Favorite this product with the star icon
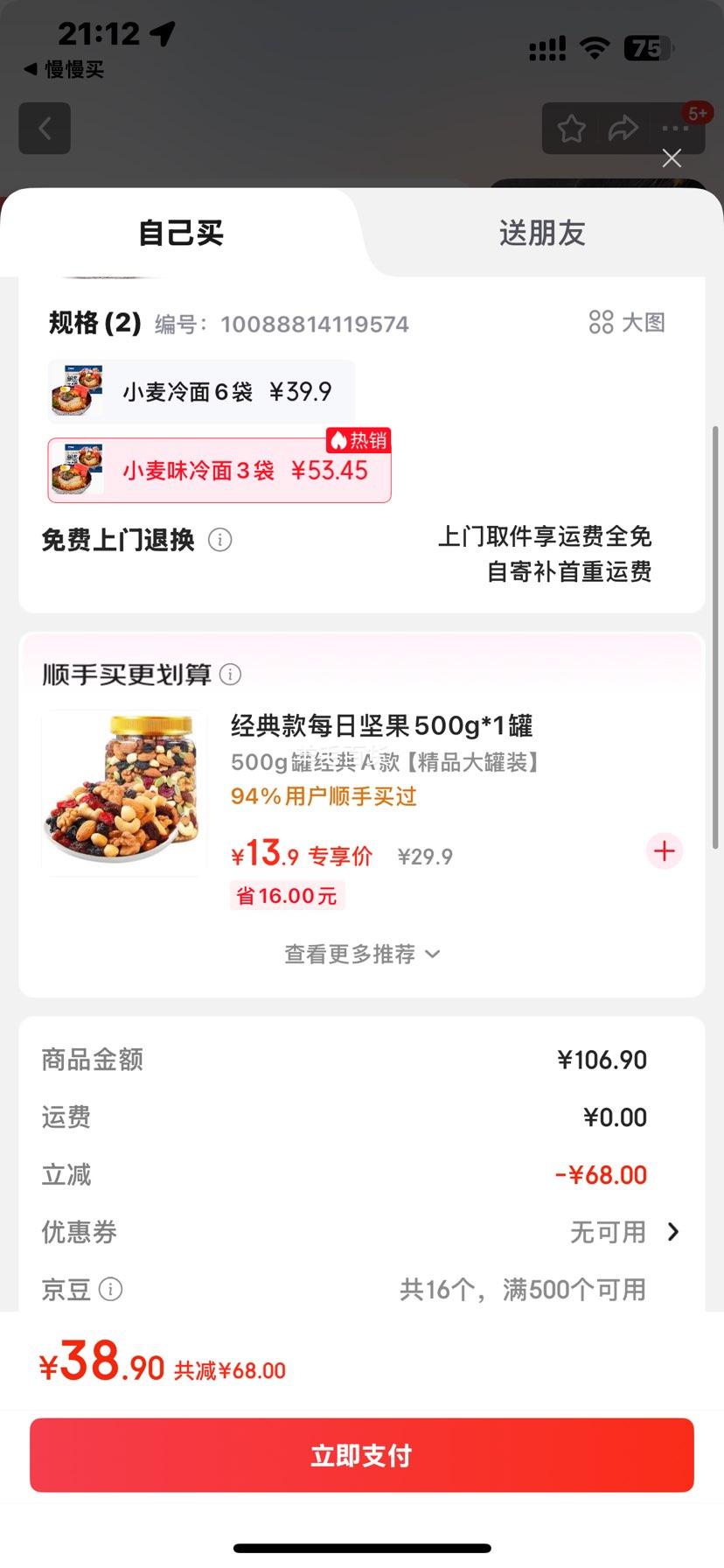This screenshot has width=724, height=1568. [x=572, y=129]
